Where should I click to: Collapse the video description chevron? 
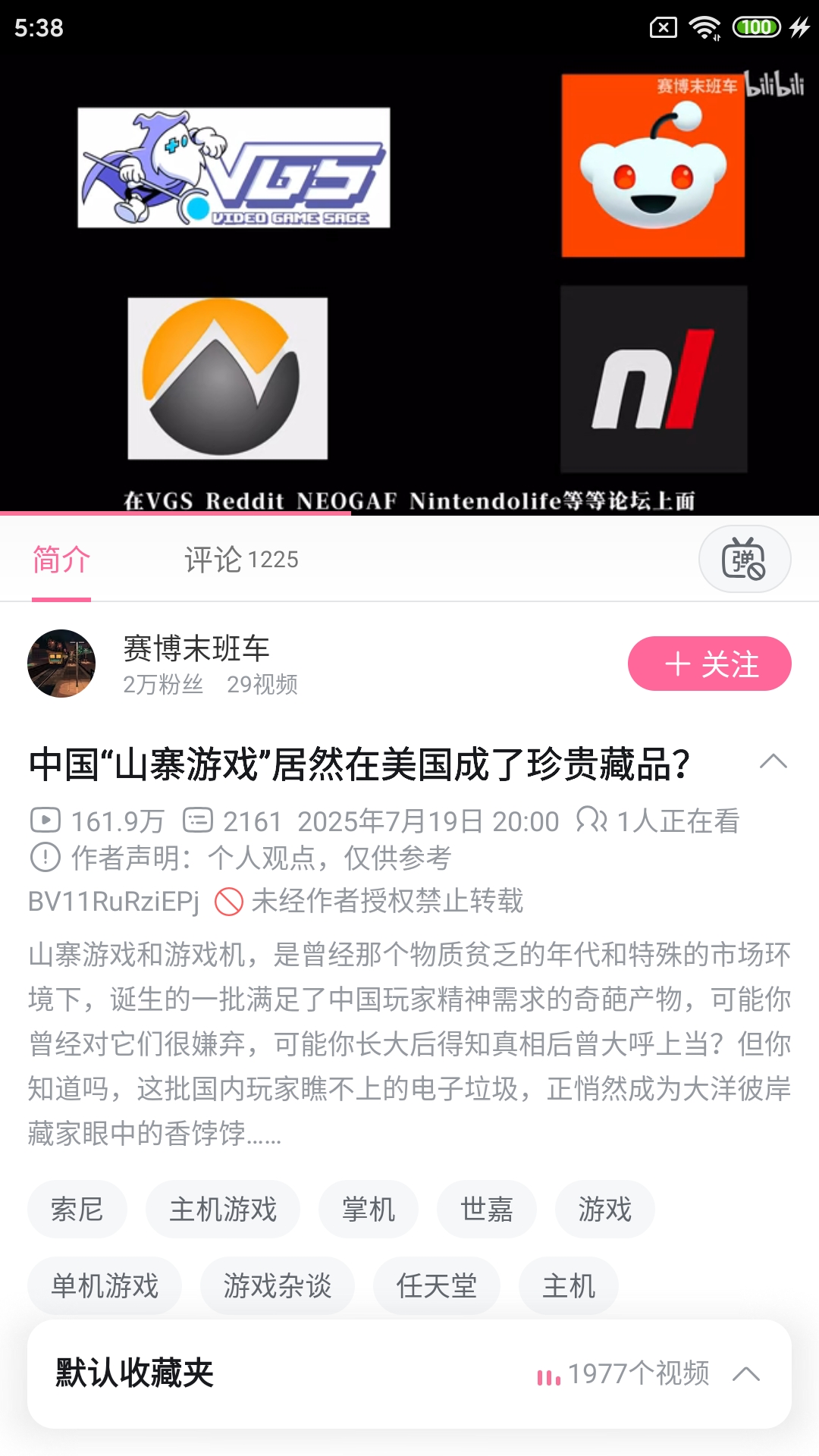(x=773, y=761)
